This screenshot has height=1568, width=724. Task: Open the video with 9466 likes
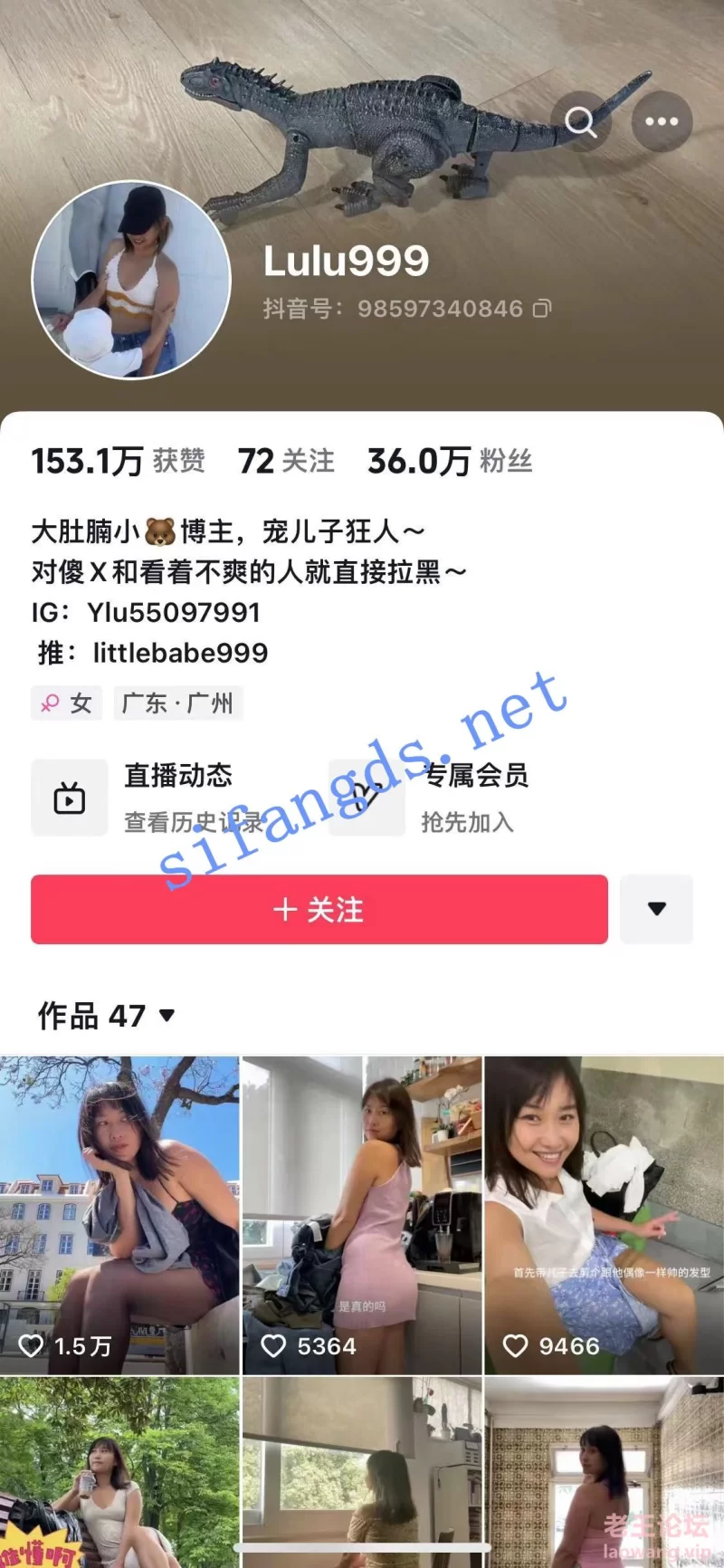604,1213
